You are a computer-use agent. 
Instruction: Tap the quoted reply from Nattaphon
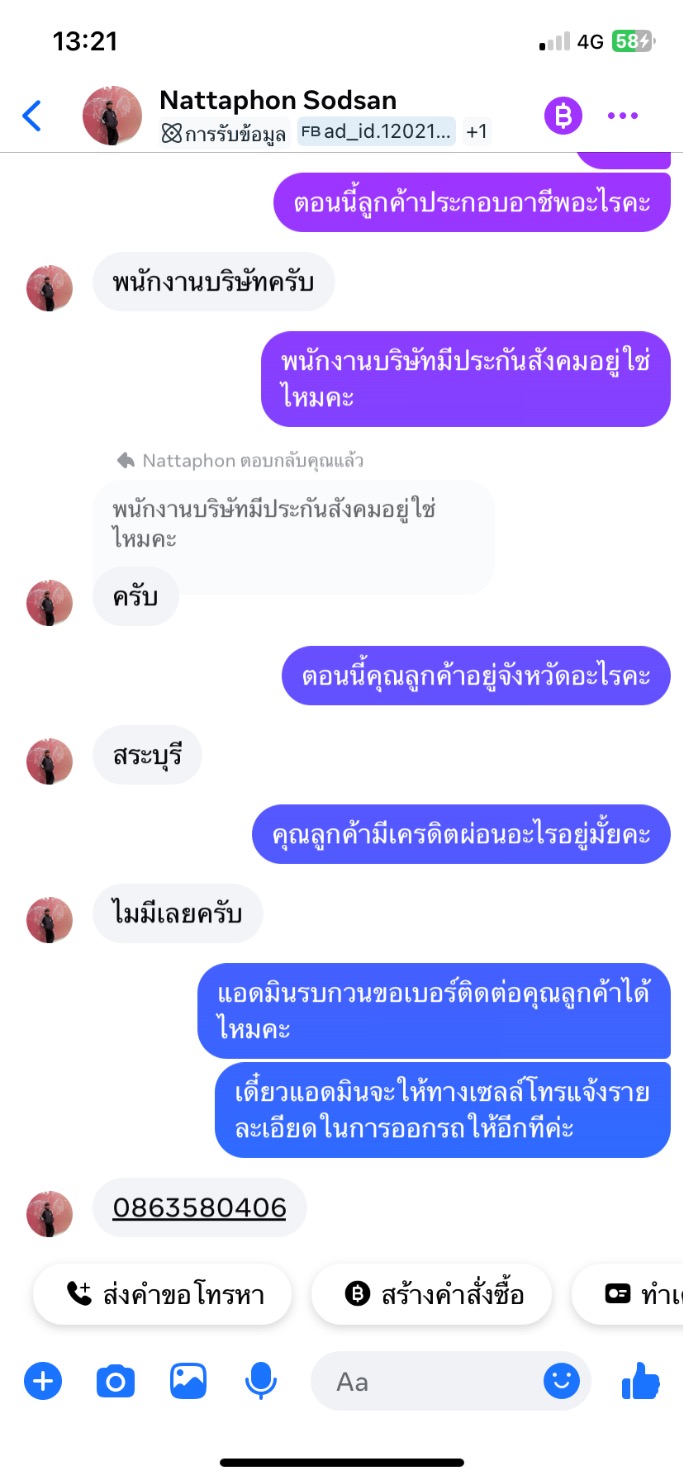[293, 524]
